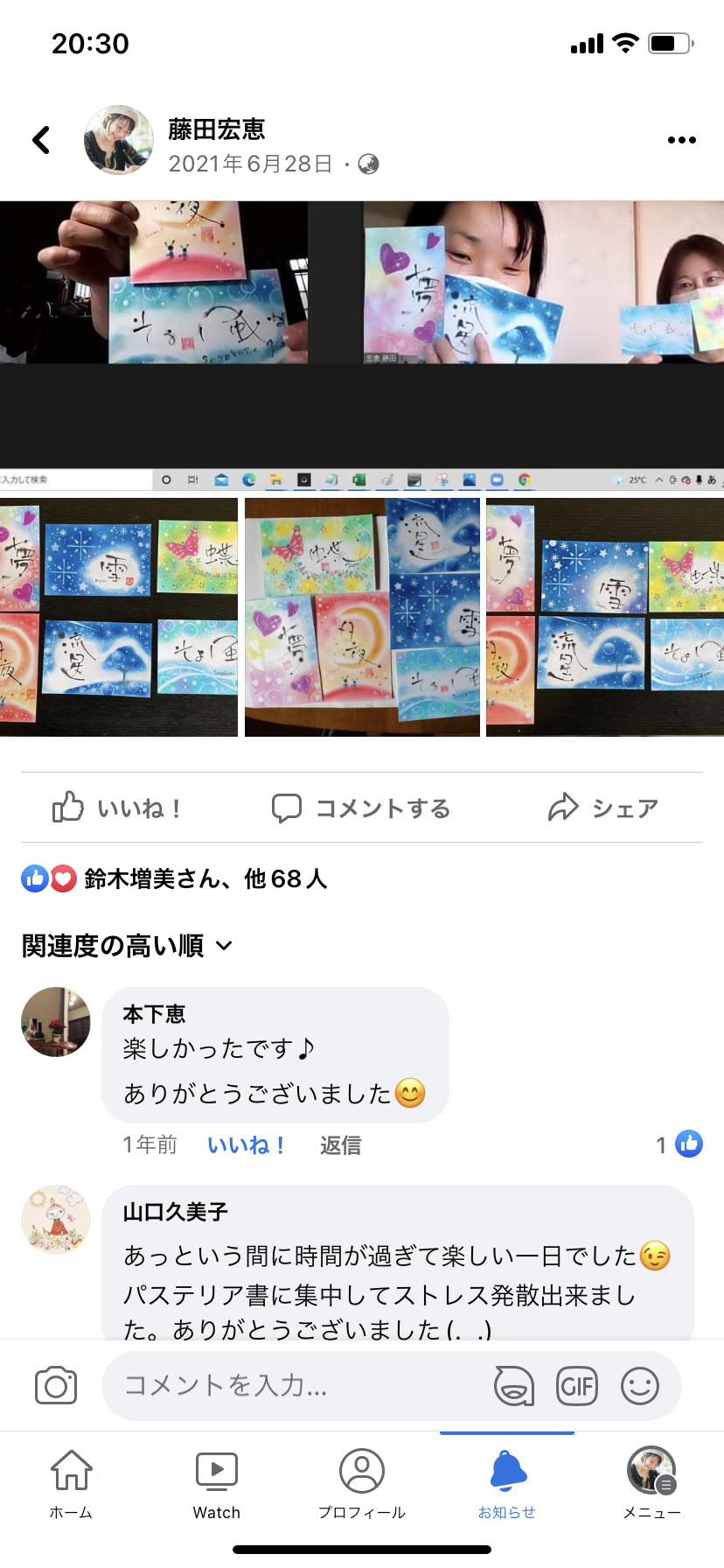Open the three-dot post options menu
Viewport: 724px width, 1568px height.
click(x=681, y=140)
